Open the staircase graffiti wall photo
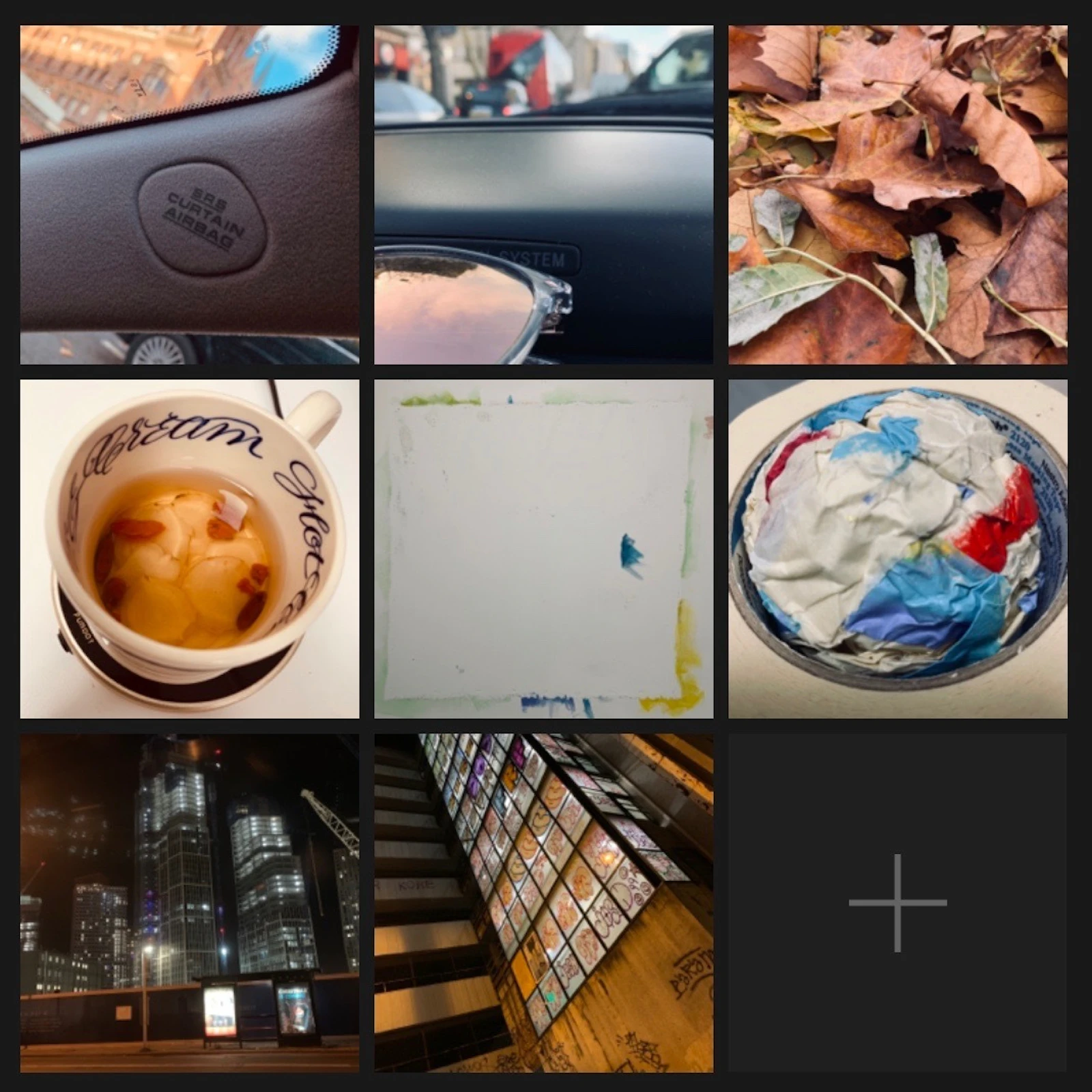Viewport: 1092px width, 1092px height. point(543,902)
